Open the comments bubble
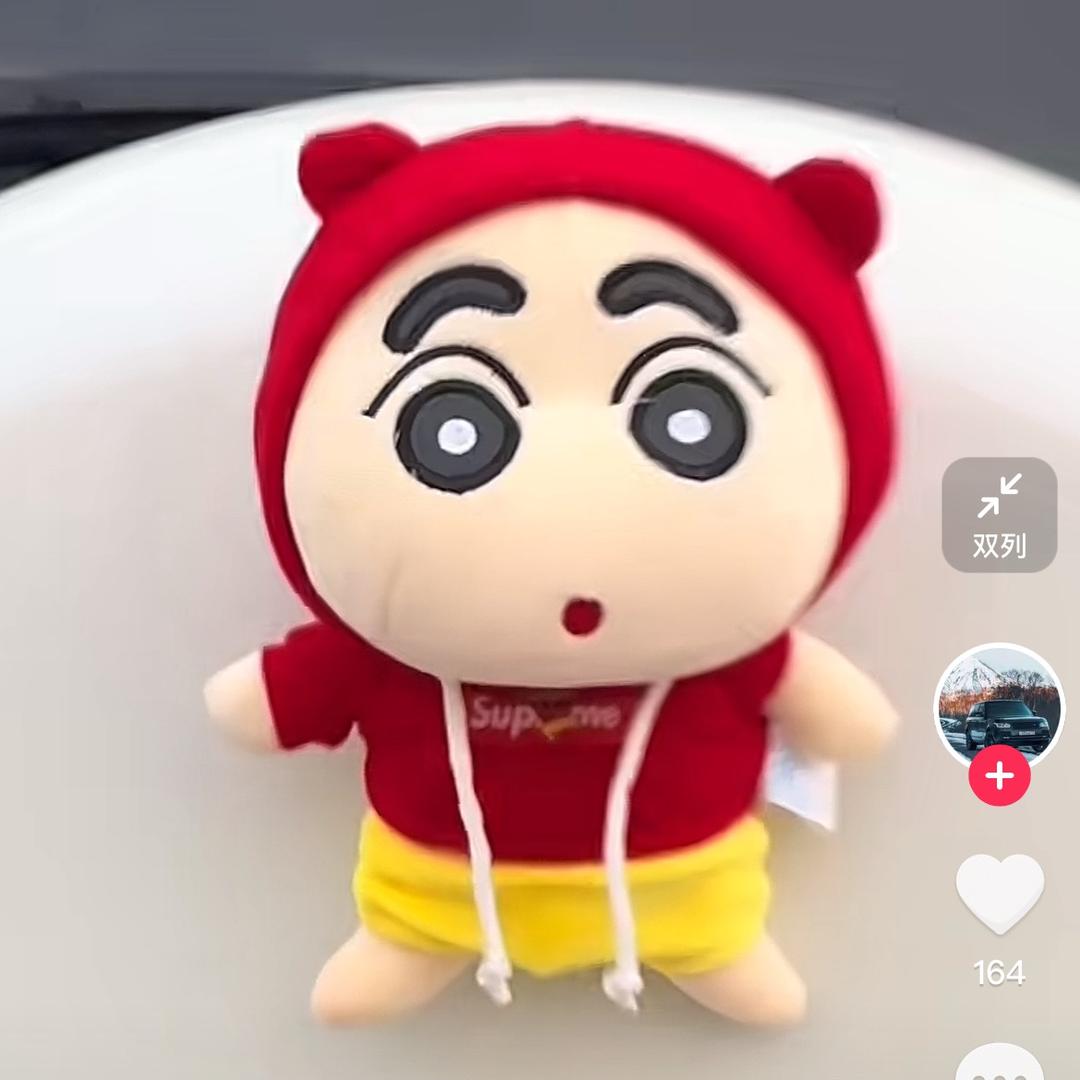The height and width of the screenshot is (1080, 1080). (x=999, y=1062)
